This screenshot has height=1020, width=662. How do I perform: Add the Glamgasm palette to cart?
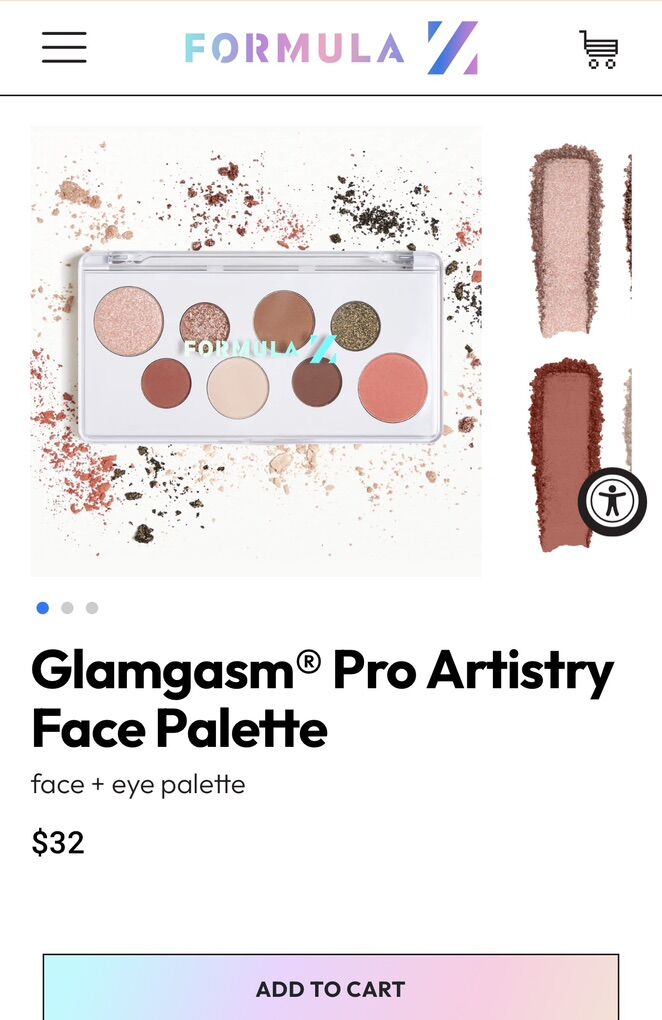tap(330, 988)
